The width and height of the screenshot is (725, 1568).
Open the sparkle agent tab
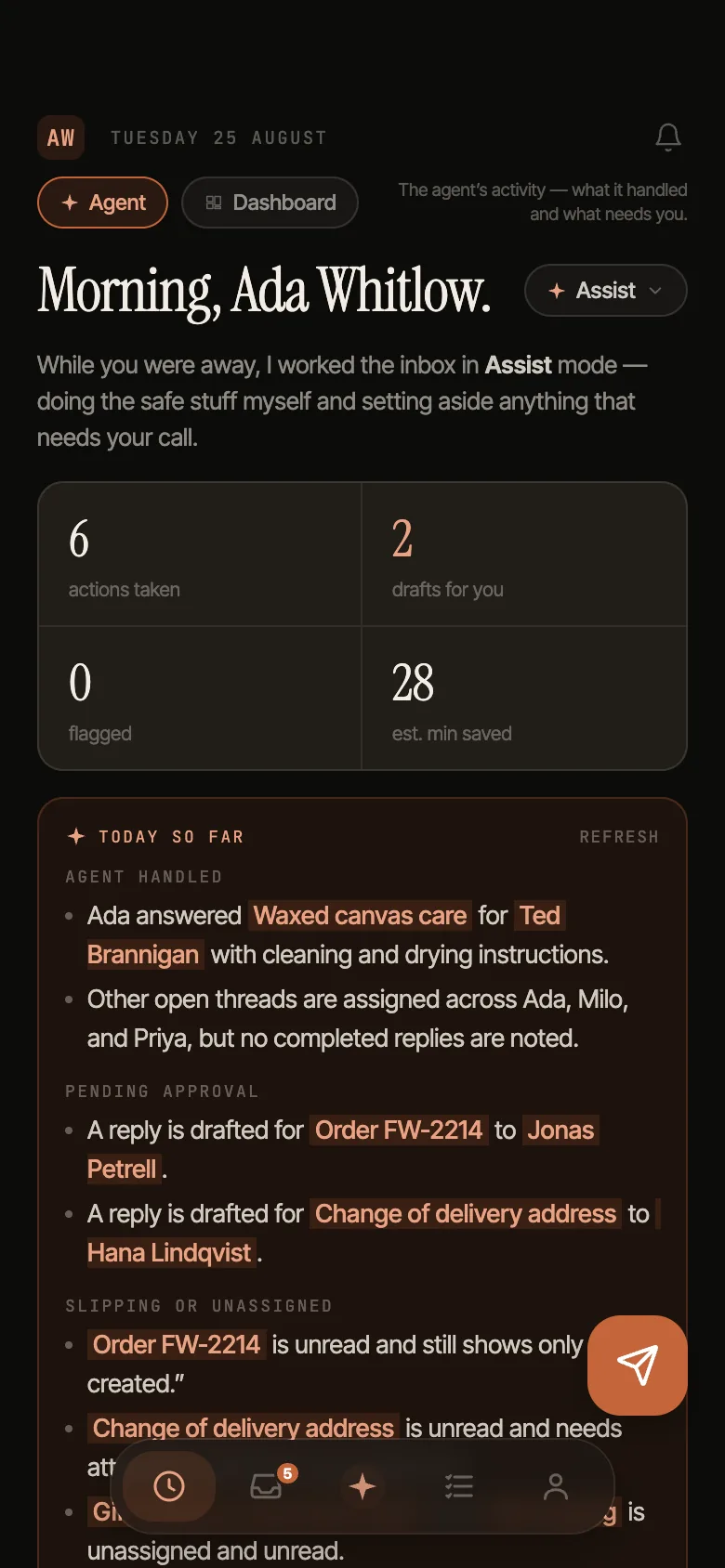point(362,1486)
